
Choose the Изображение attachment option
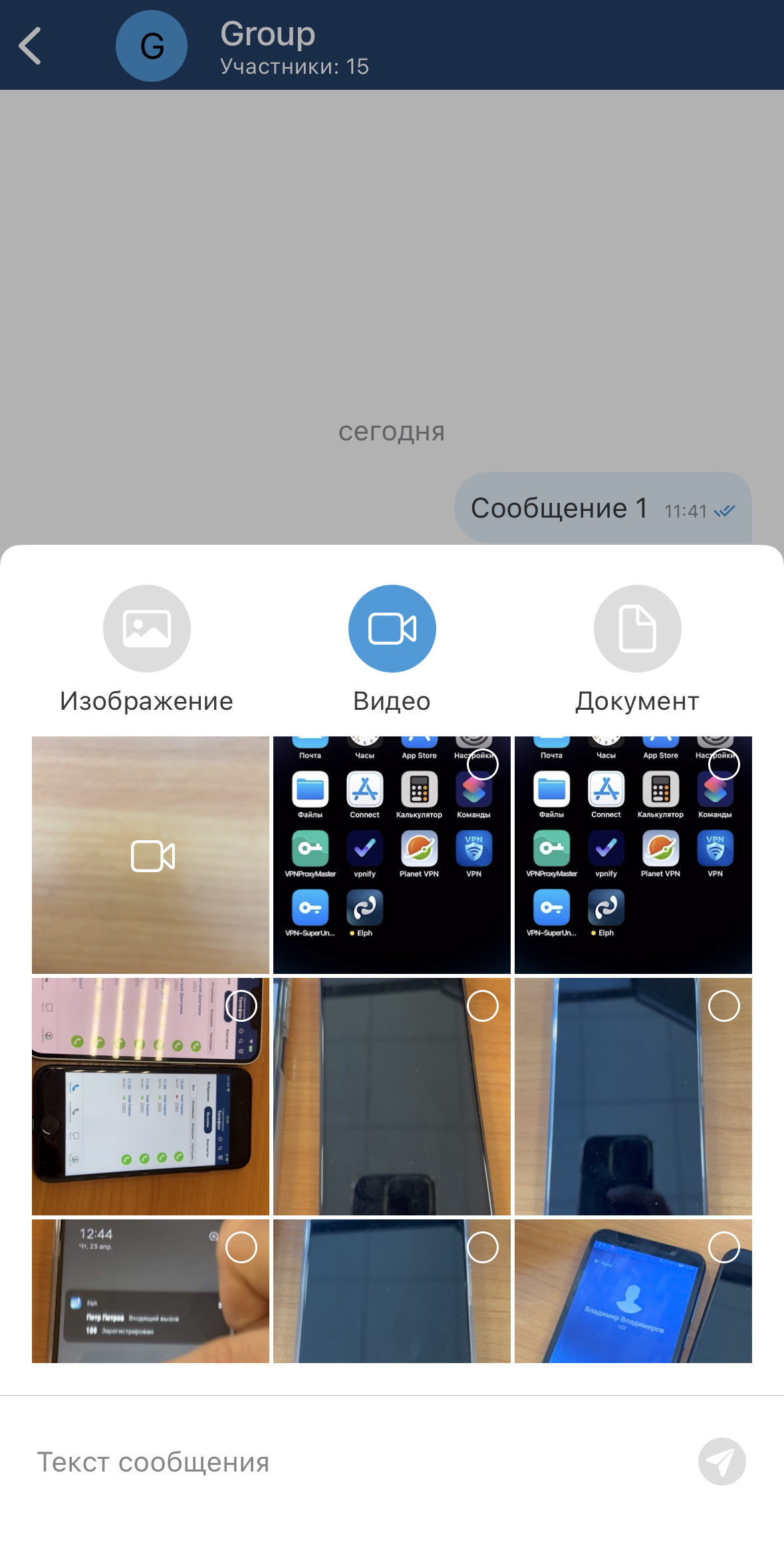click(146, 629)
